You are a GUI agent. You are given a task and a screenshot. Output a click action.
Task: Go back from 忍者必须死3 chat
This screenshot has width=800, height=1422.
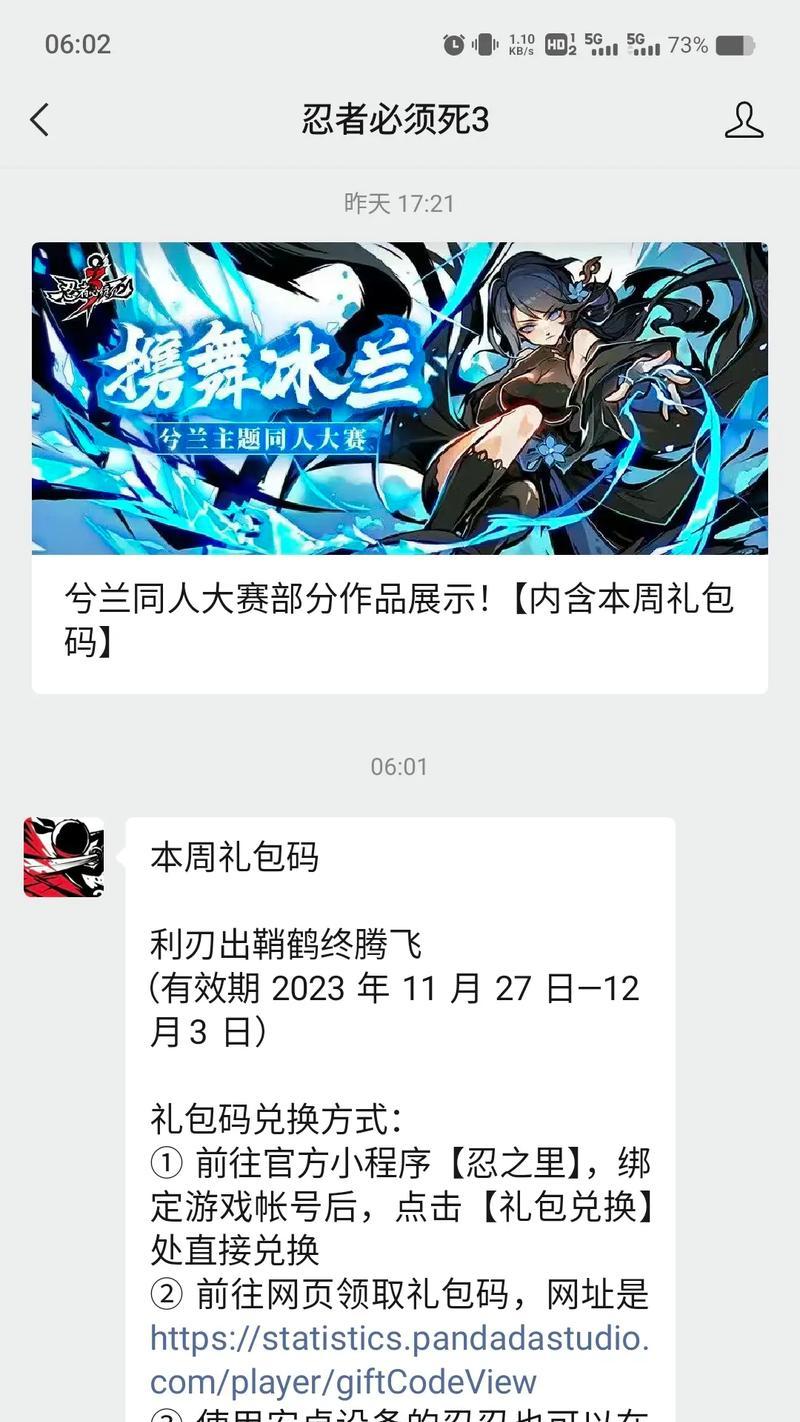tap(39, 120)
